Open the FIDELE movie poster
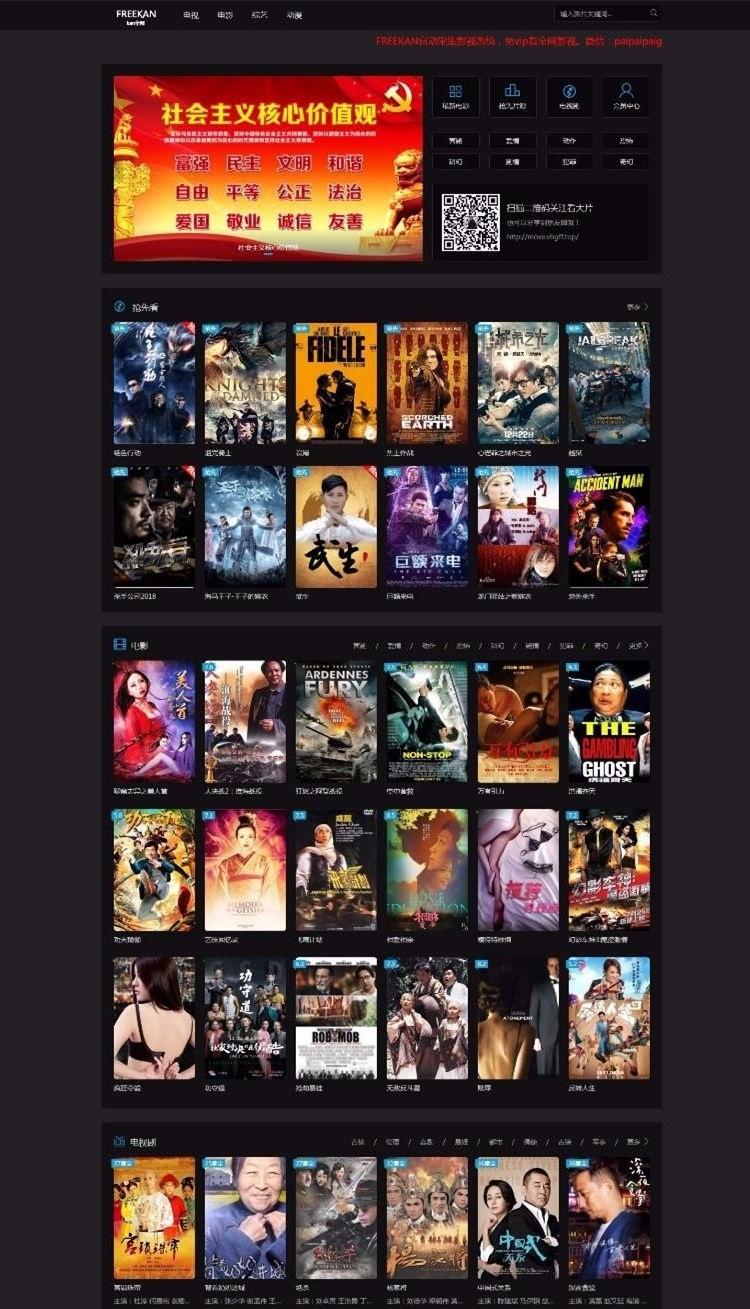The image size is (750, 1309). pyautogui.click(x=336, y=383)
